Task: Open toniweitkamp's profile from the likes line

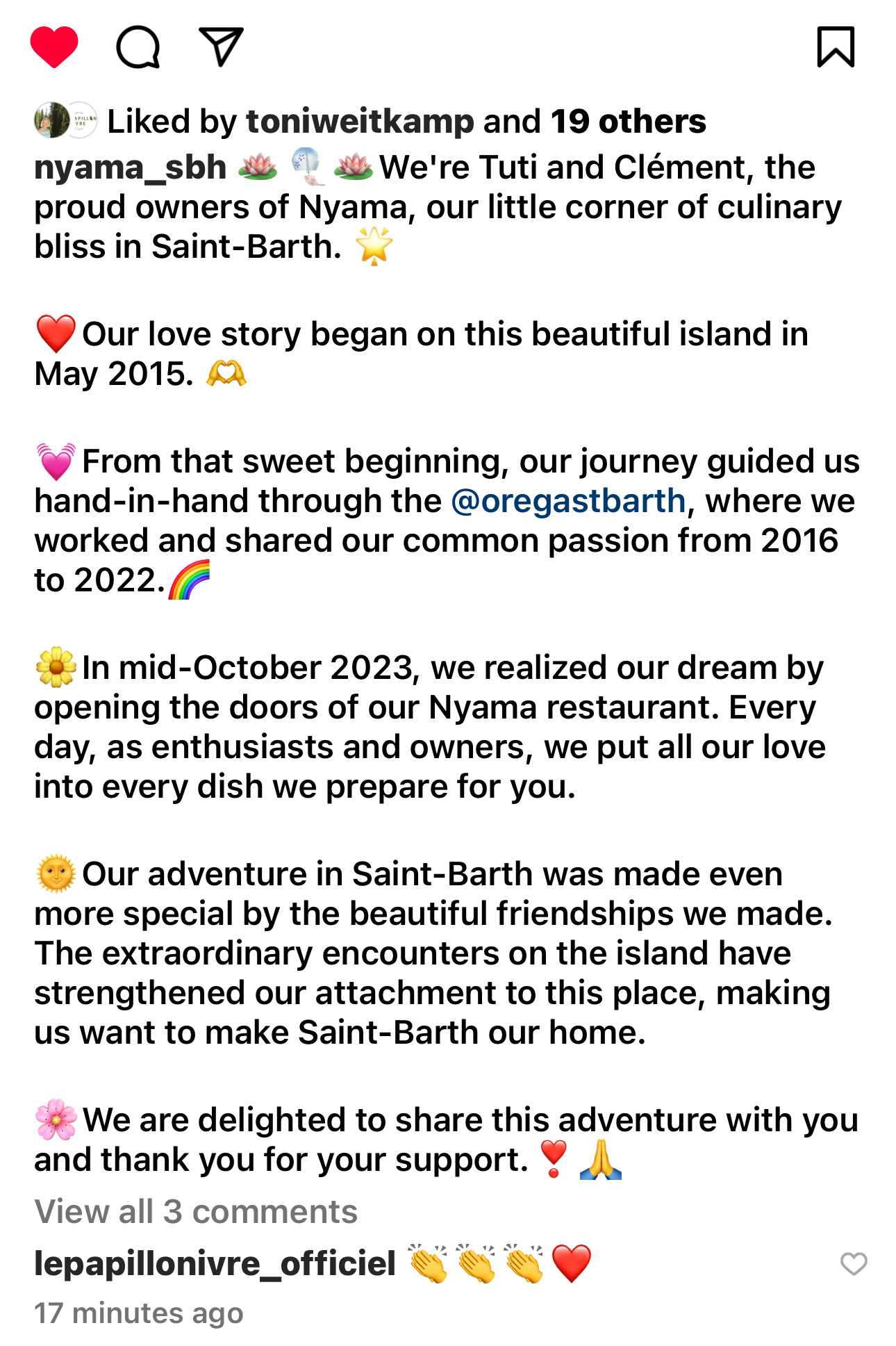Action: 359,122
